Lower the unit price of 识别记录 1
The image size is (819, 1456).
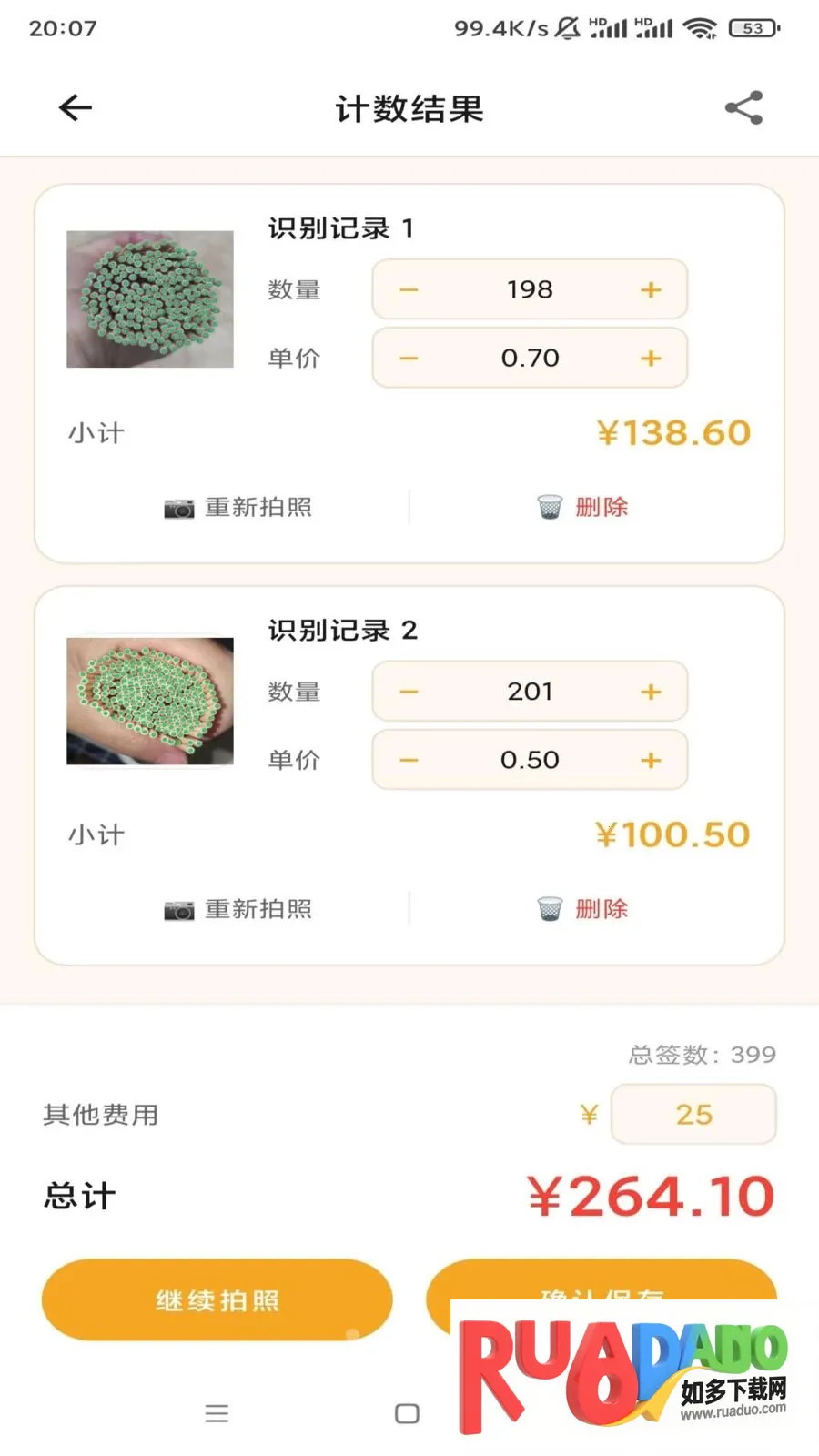click(x=409, y=359)
